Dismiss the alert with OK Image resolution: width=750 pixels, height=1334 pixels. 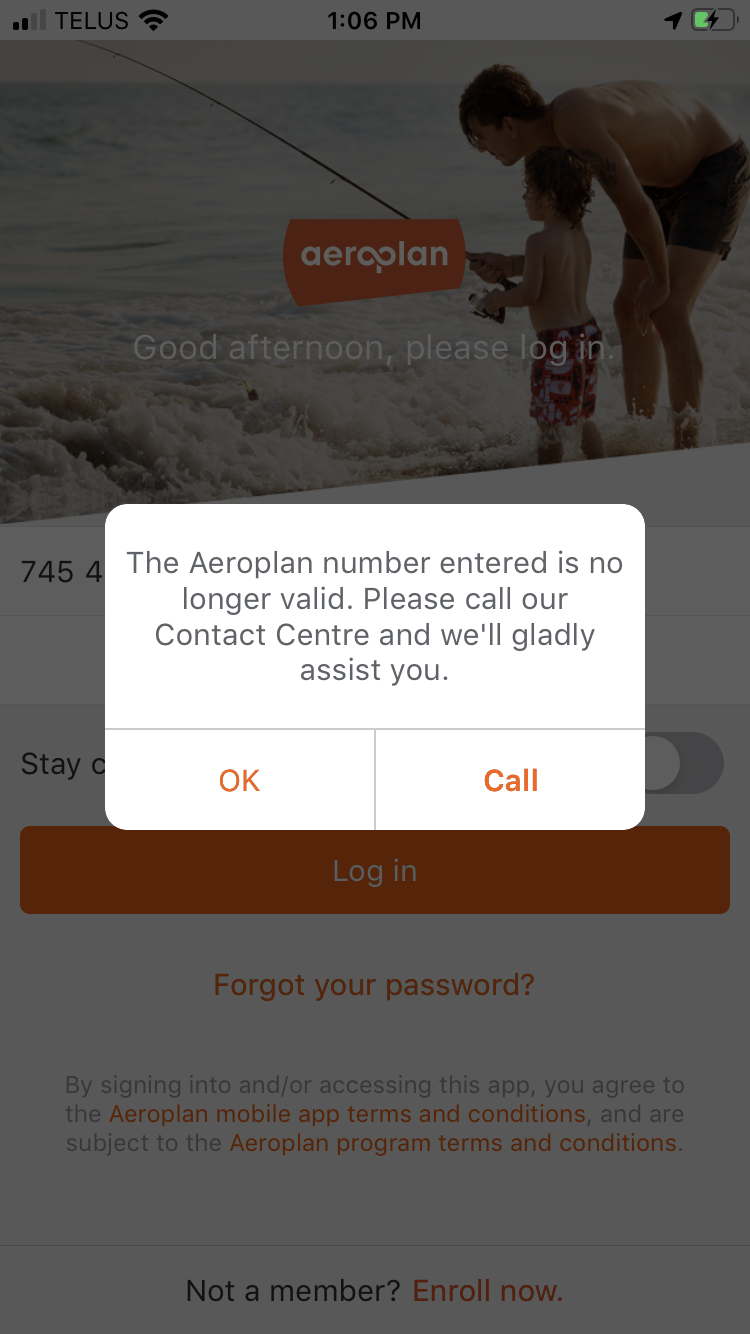point(239,780)
